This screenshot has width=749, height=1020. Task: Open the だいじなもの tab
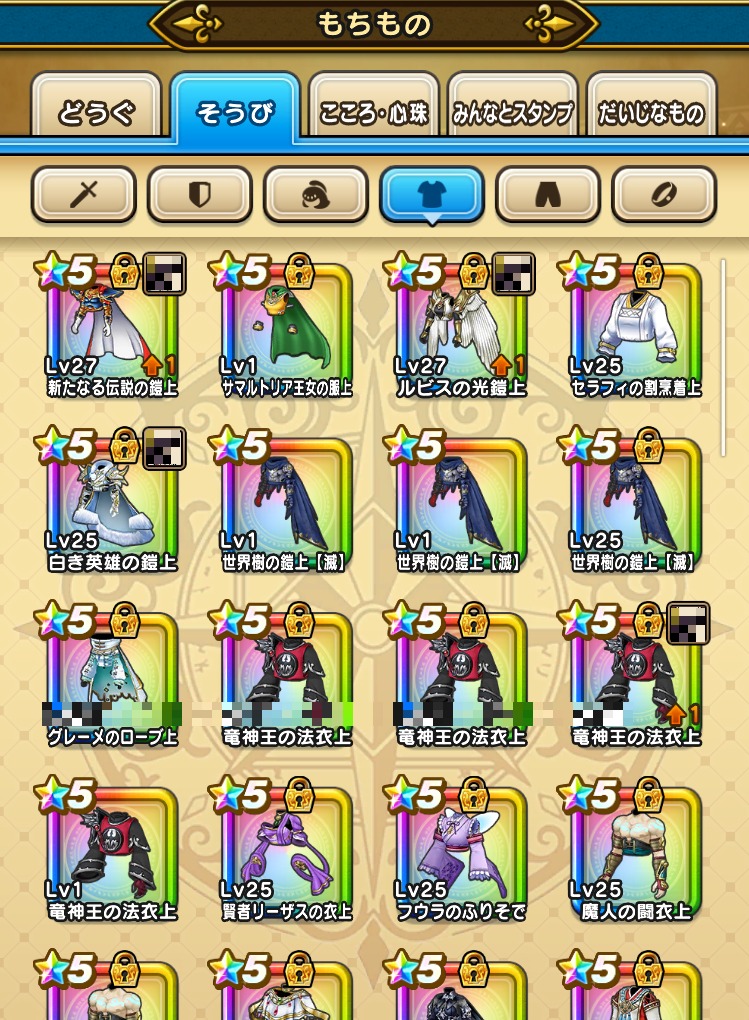[651, 112]
